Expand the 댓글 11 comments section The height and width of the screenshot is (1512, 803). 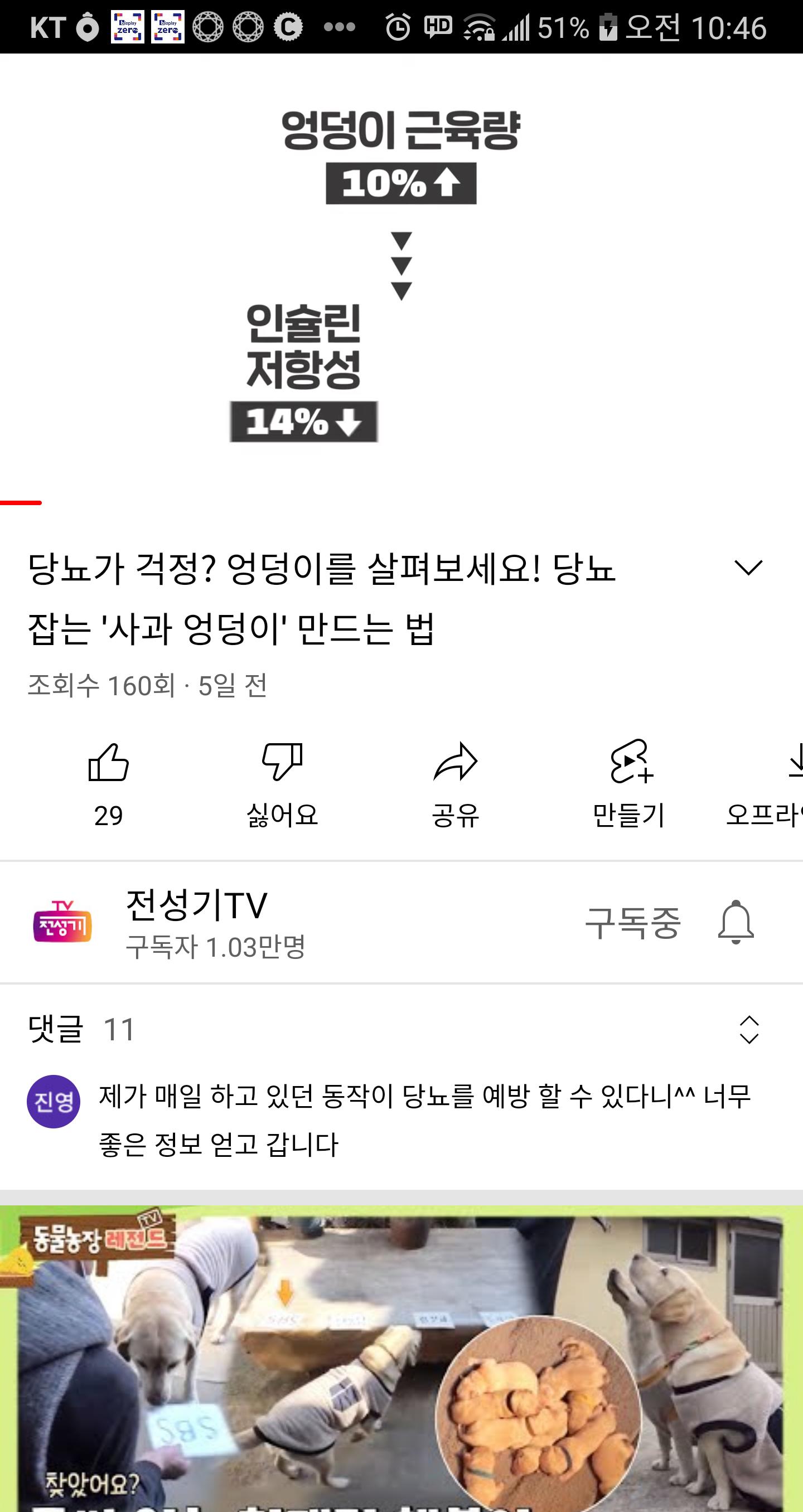(x=749, y=1030)
